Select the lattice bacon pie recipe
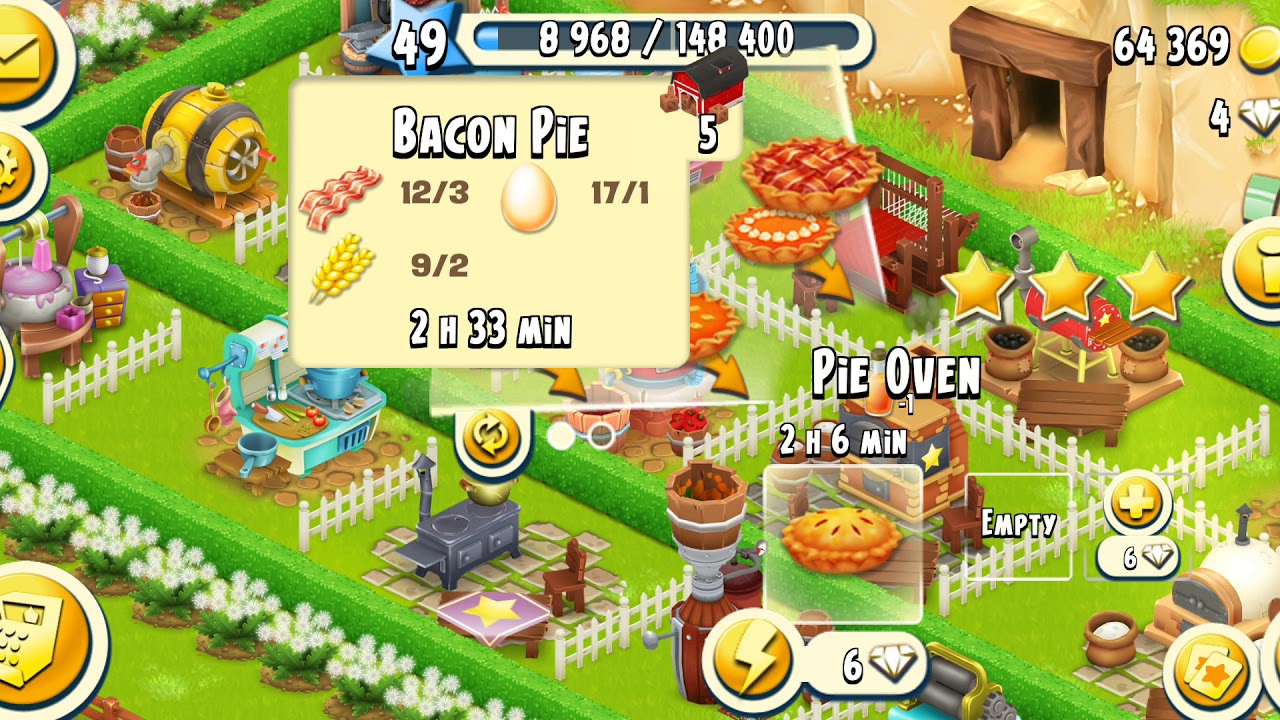1280x720 pixels. click(811, 175)
